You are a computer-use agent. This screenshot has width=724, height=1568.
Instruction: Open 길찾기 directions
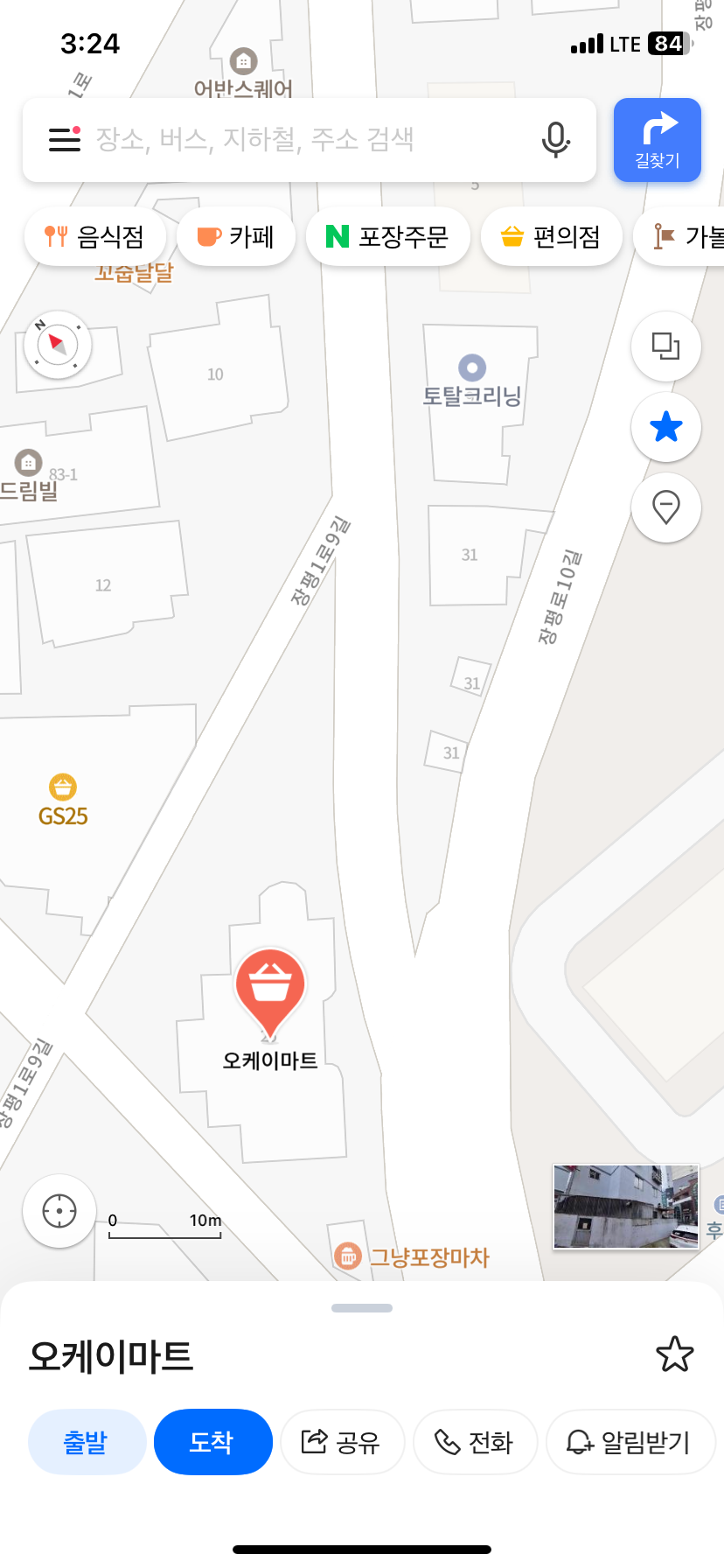tap(658, 140)
